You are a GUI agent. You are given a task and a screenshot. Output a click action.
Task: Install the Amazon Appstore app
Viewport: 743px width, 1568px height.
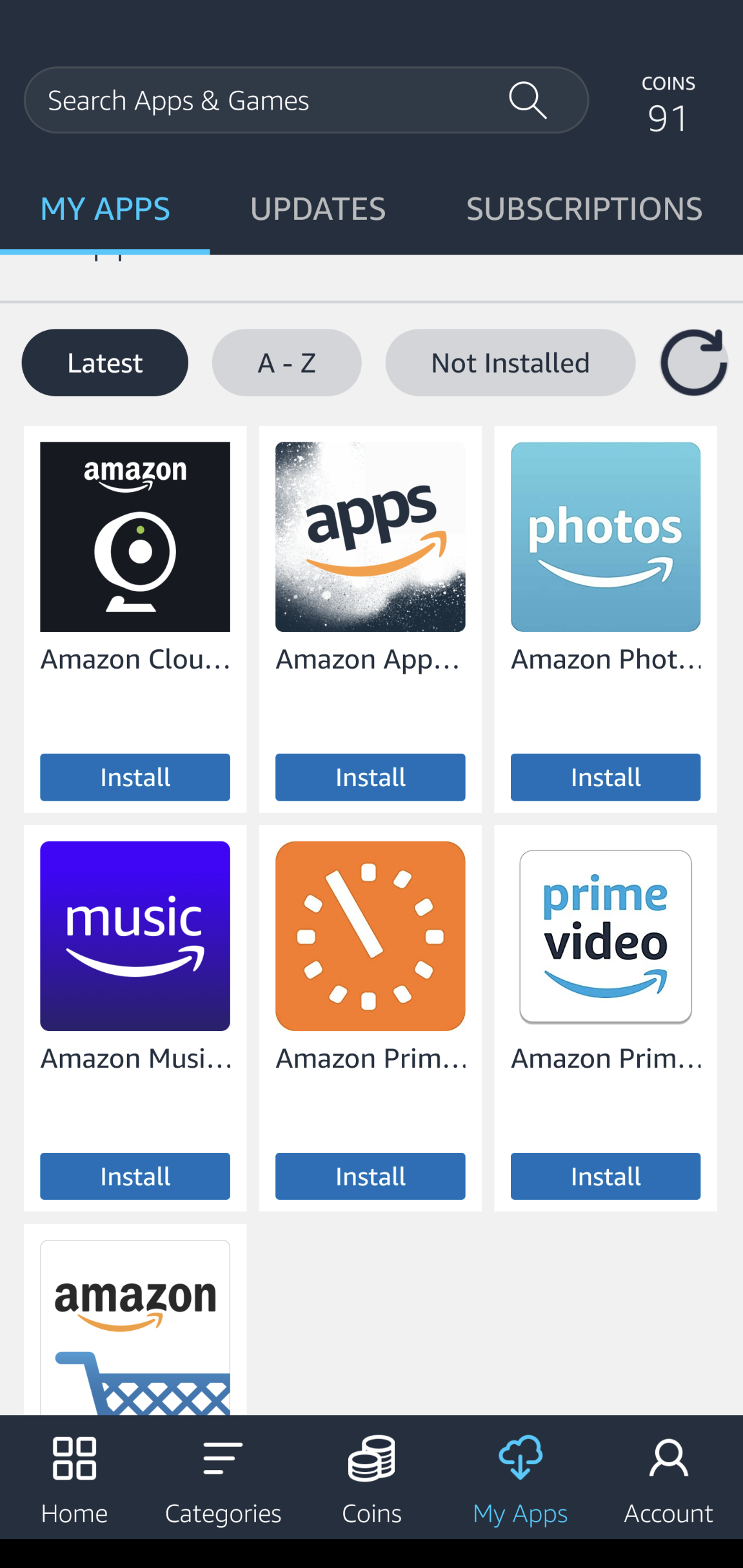pyautogui.click(x=370, y=777)
